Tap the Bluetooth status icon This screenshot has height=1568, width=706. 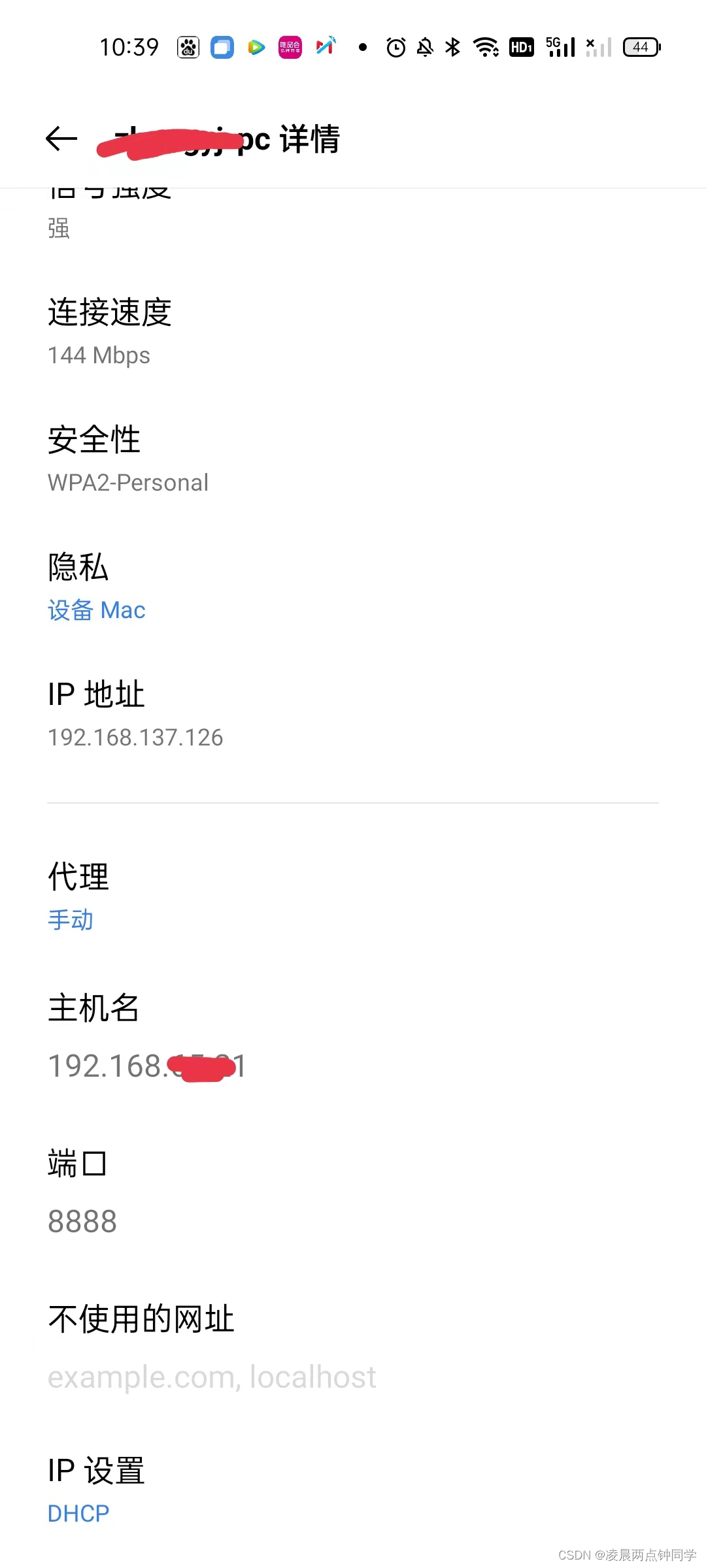point(452,47)
